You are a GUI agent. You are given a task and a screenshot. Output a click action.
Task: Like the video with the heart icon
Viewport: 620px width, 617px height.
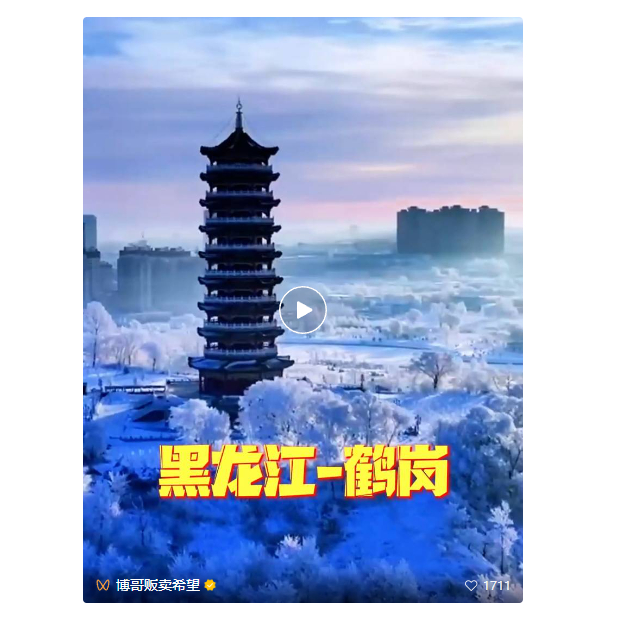tap(471, 585)
